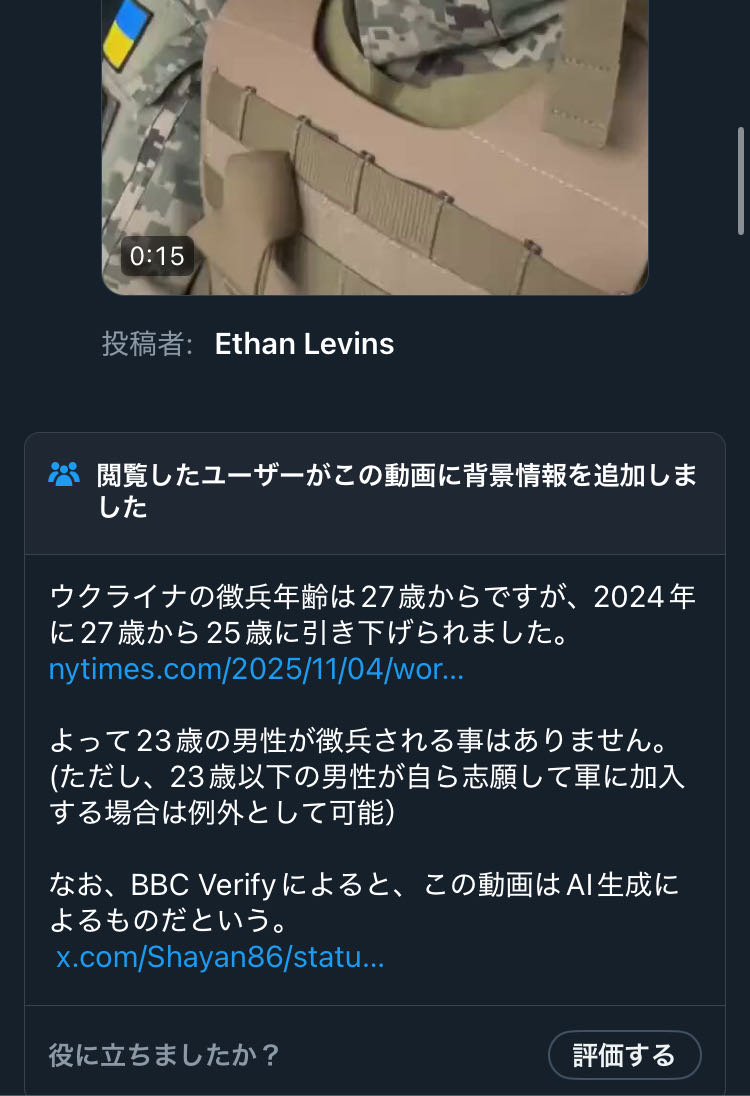Tap the 評価する button to rate the note
Viewport: 750px width, 1096px height.
pyautogui.click(x=624, y=1054)
